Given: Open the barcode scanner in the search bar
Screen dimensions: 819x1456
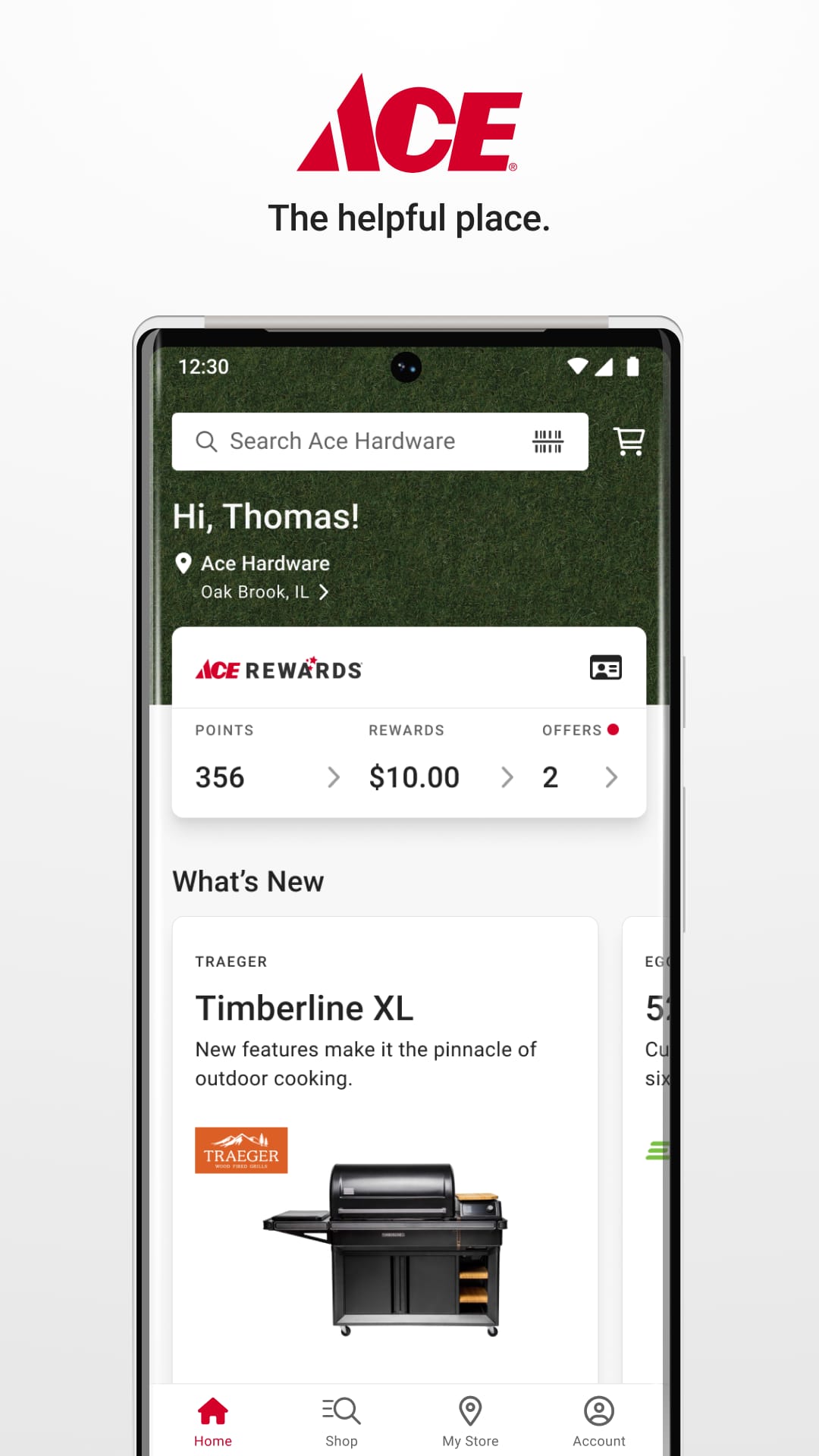Looking at the screenshot, I should point(548,441).
